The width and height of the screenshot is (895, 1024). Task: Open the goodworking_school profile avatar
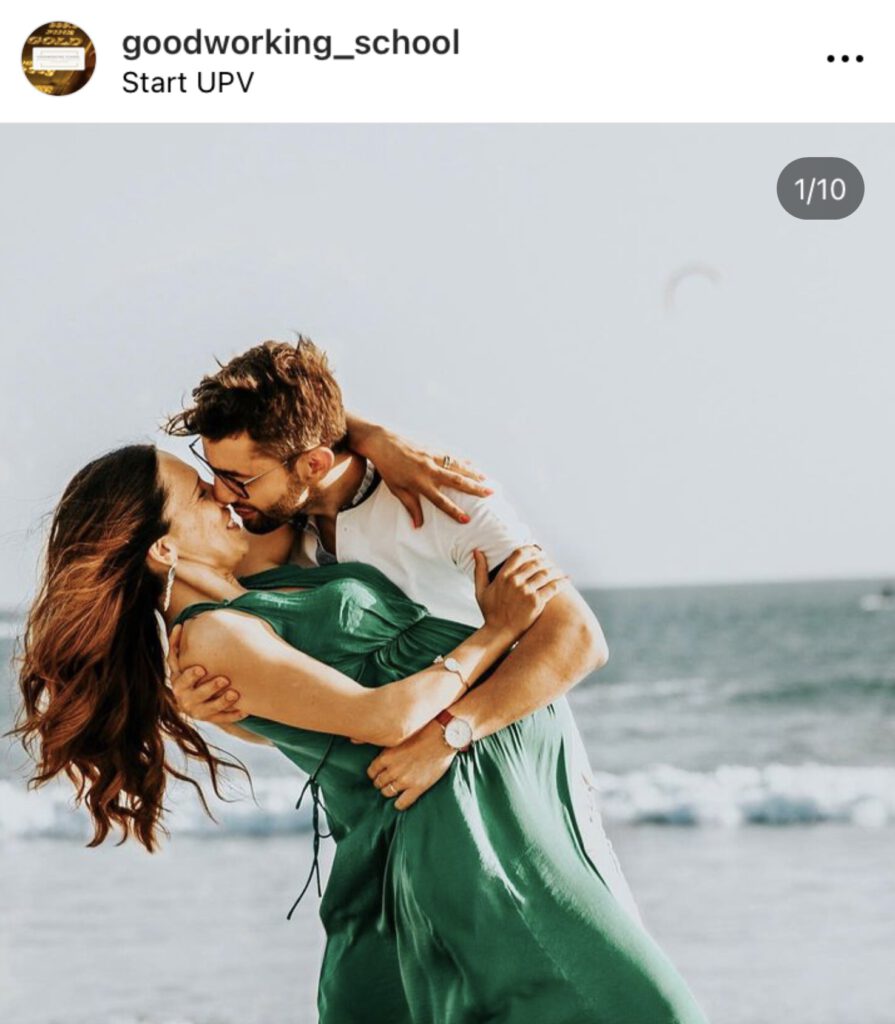coord(58,59)
